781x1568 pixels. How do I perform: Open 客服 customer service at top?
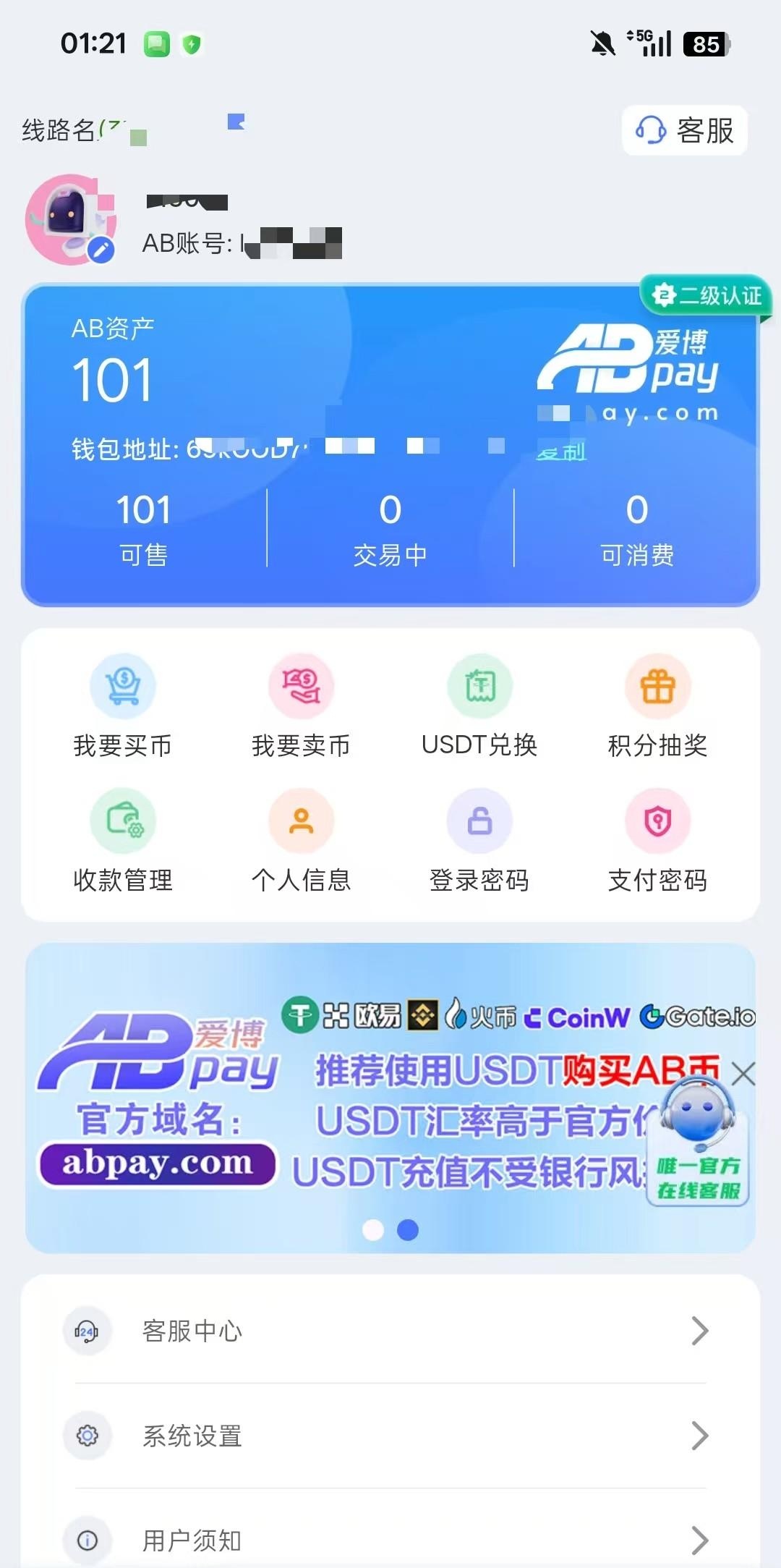(684, 131)
